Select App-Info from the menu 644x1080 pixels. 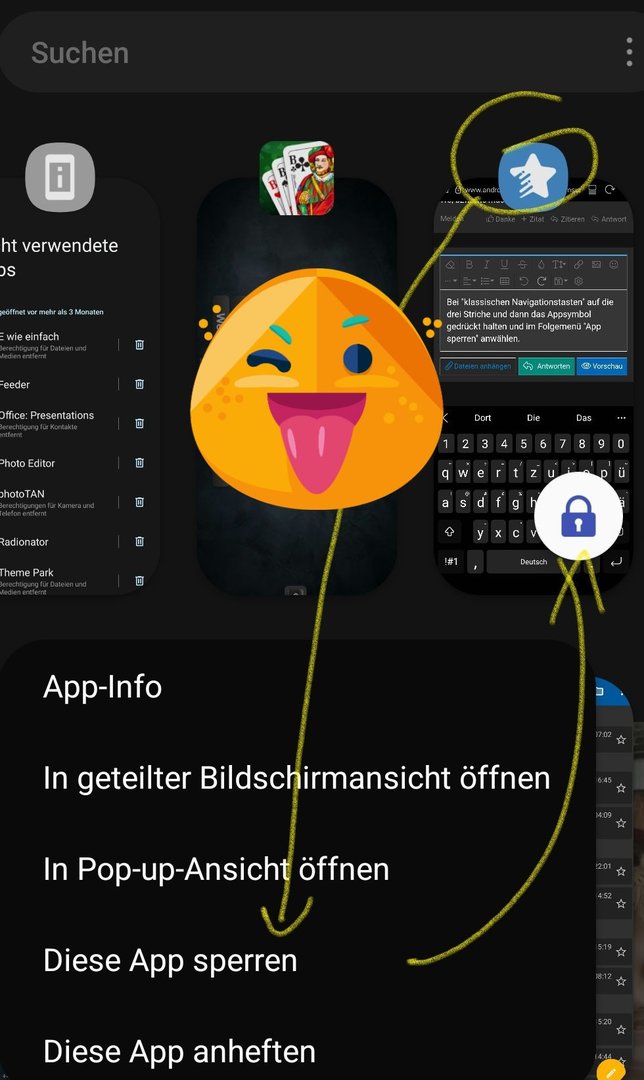(x=102, y=687)
